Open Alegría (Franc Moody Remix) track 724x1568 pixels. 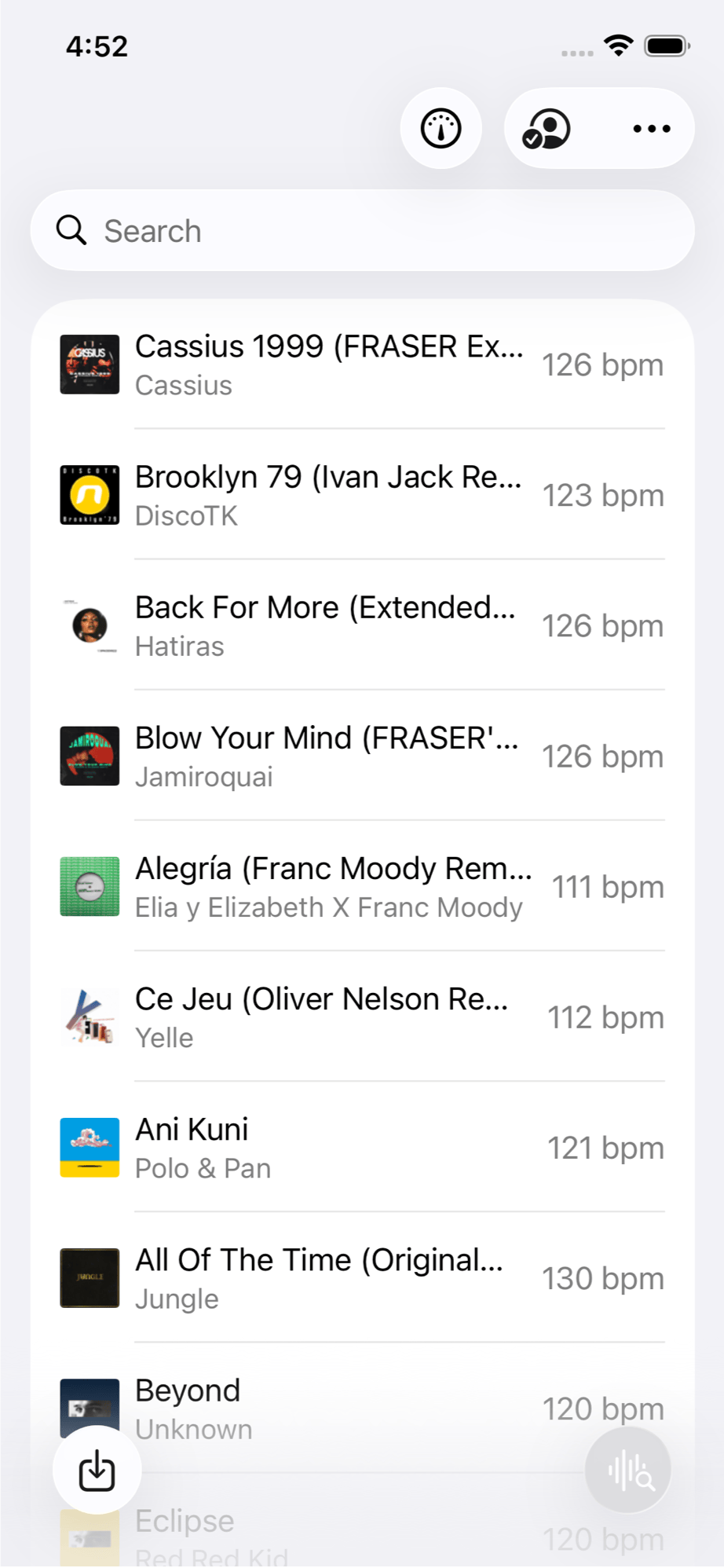pyautogui.click(x=362, y=887)
